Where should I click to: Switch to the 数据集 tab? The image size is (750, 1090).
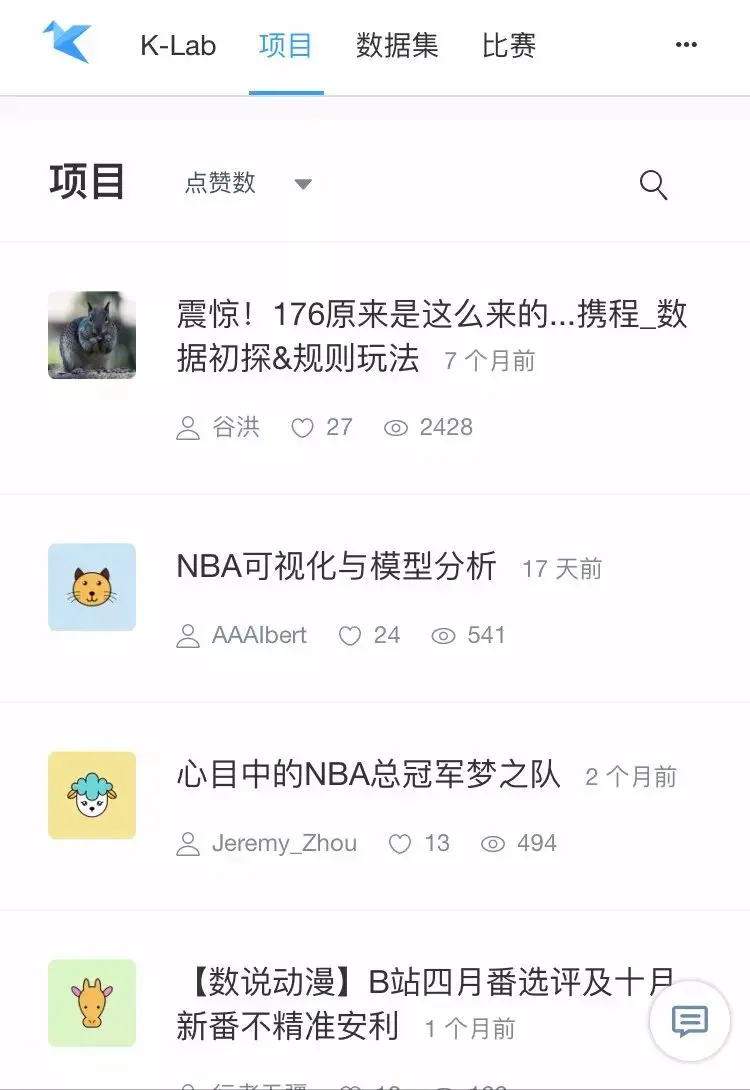[397, 46]
